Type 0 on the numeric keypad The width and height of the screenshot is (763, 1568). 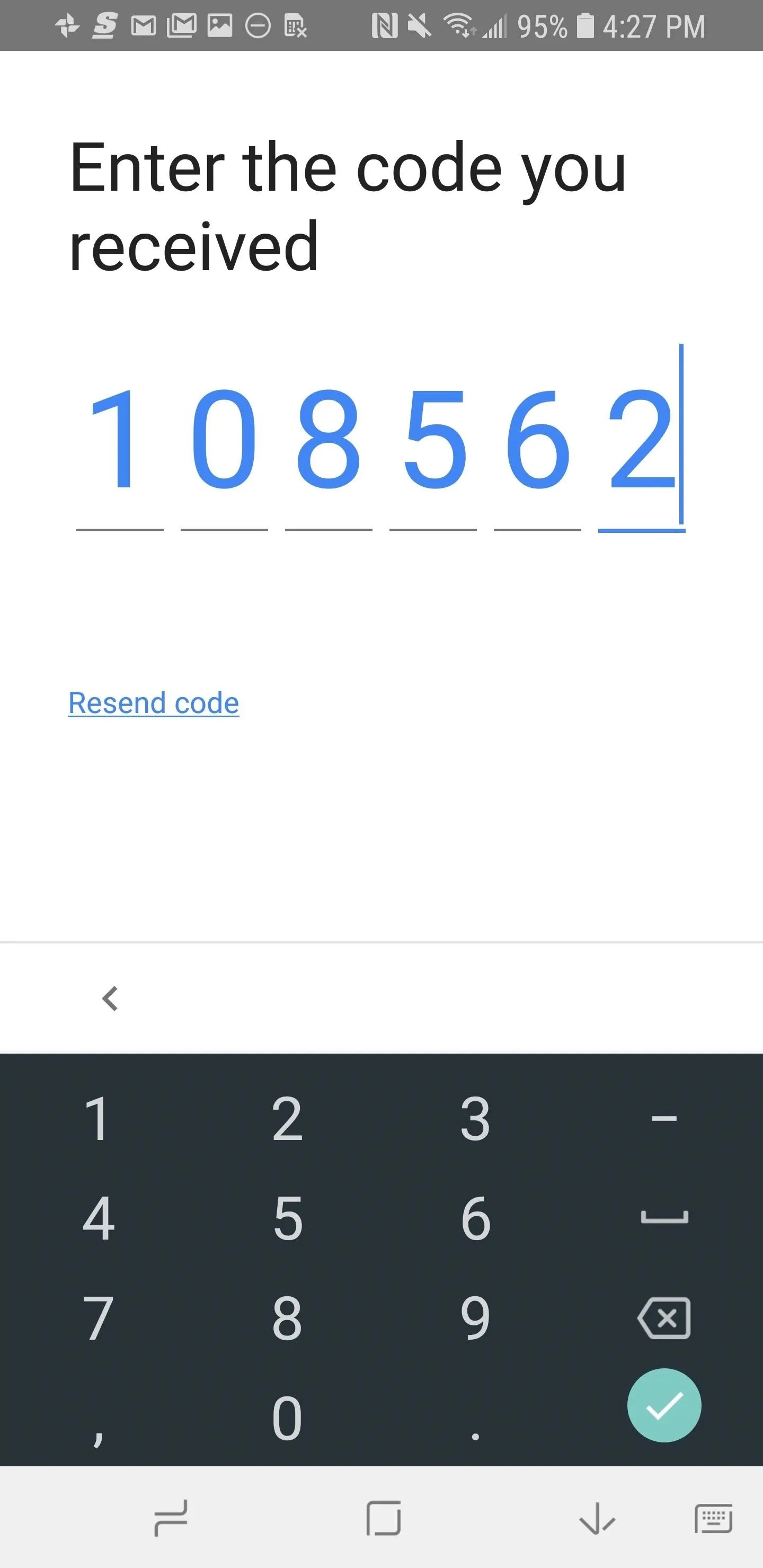(287, 1418)
